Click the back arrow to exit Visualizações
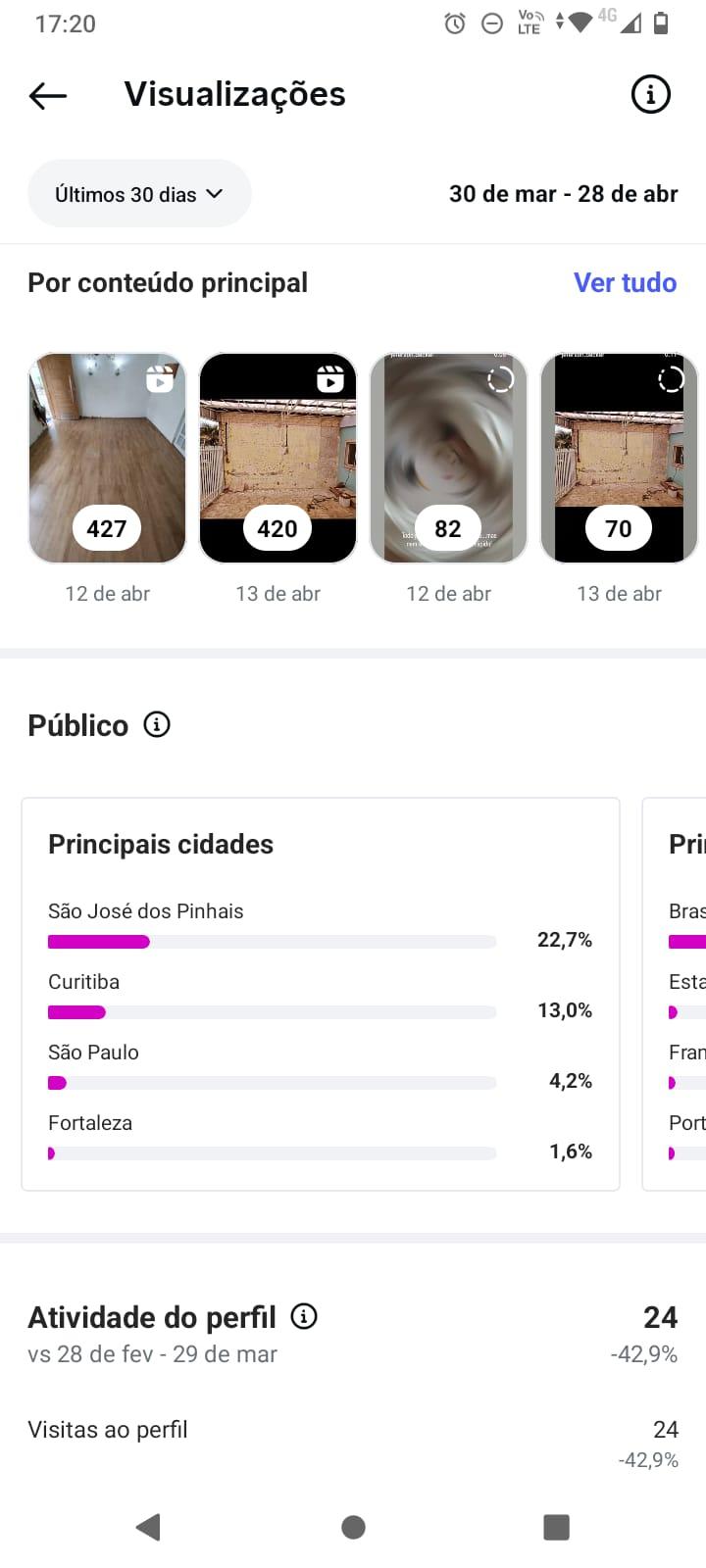The height and width of the screenshot is (1568, 706). (46, 95)
